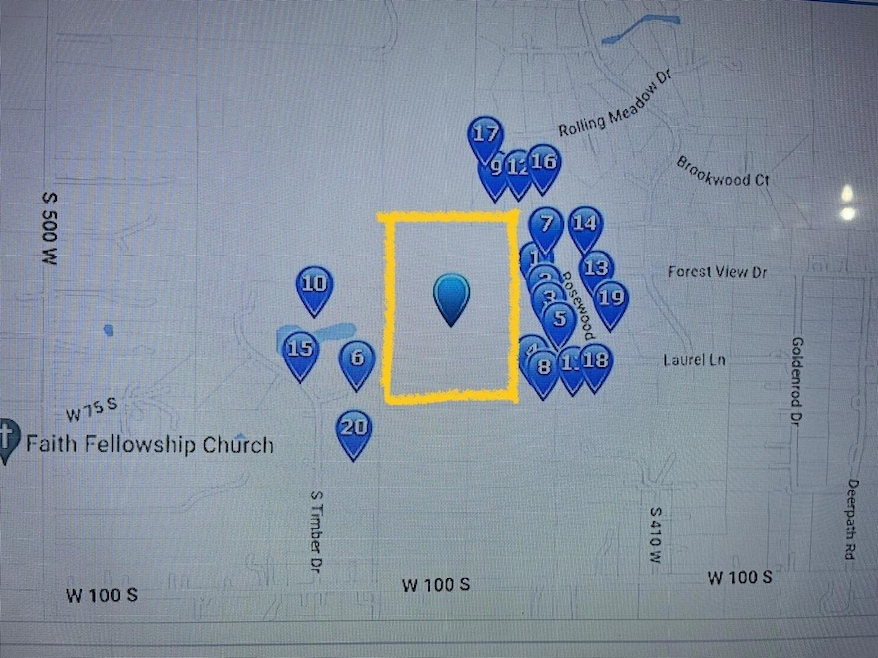Open map pin number 8

[543, 367]
